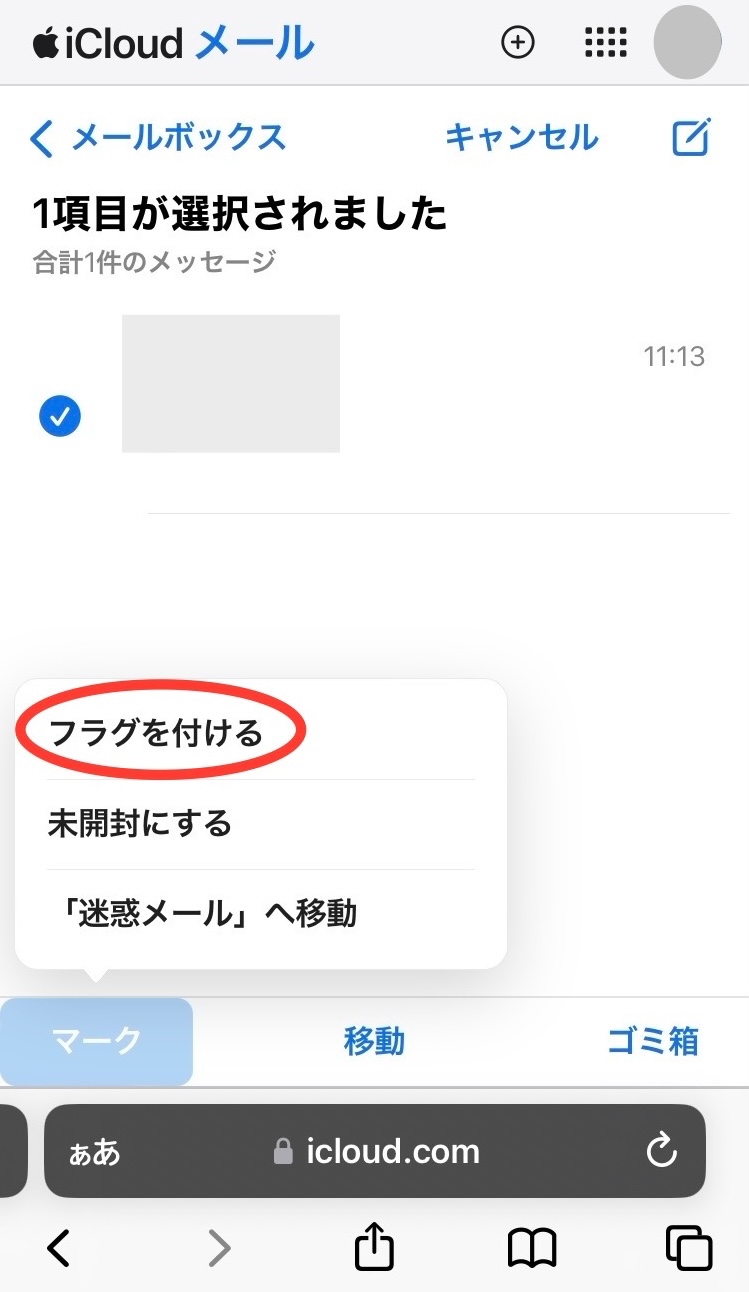Tap キャンセル to cancel selection
This screenshot has width=749, height=1292.
pyautogui.click(x=521, y=138)
